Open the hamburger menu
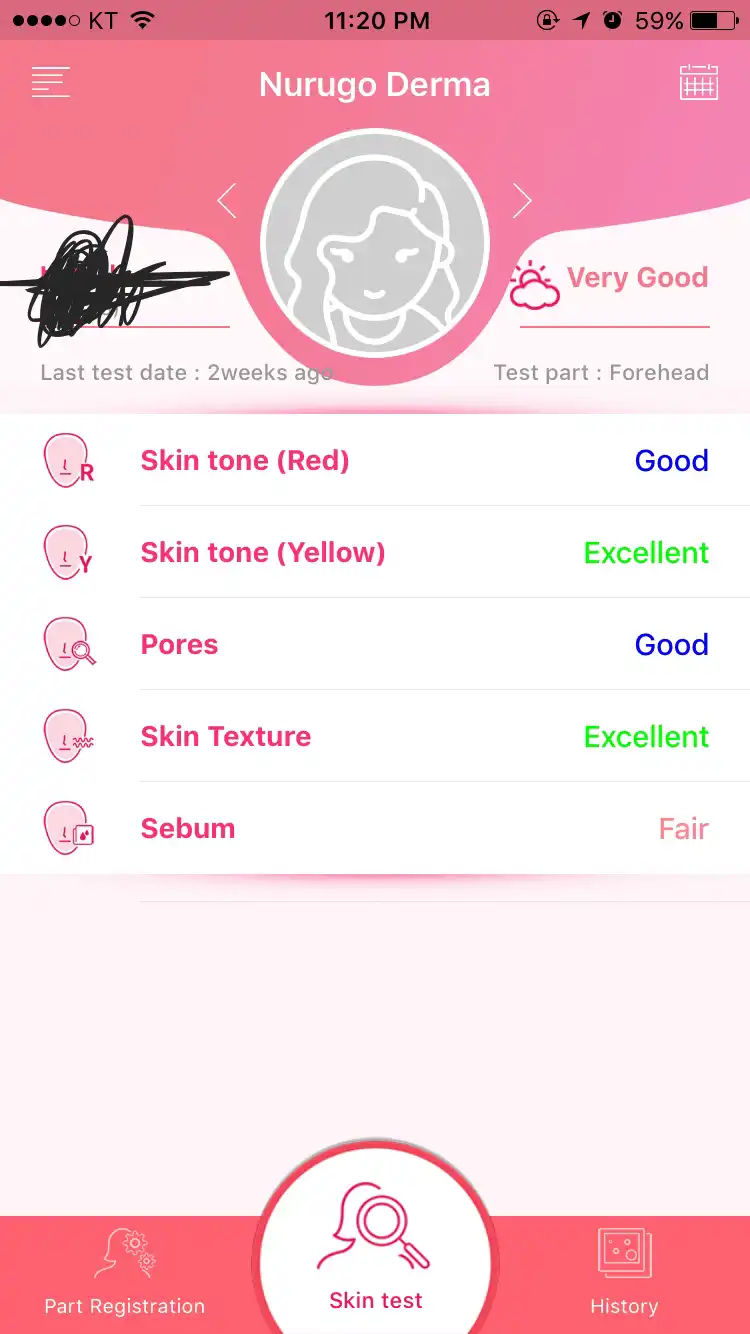 click(x=51, y=82)
